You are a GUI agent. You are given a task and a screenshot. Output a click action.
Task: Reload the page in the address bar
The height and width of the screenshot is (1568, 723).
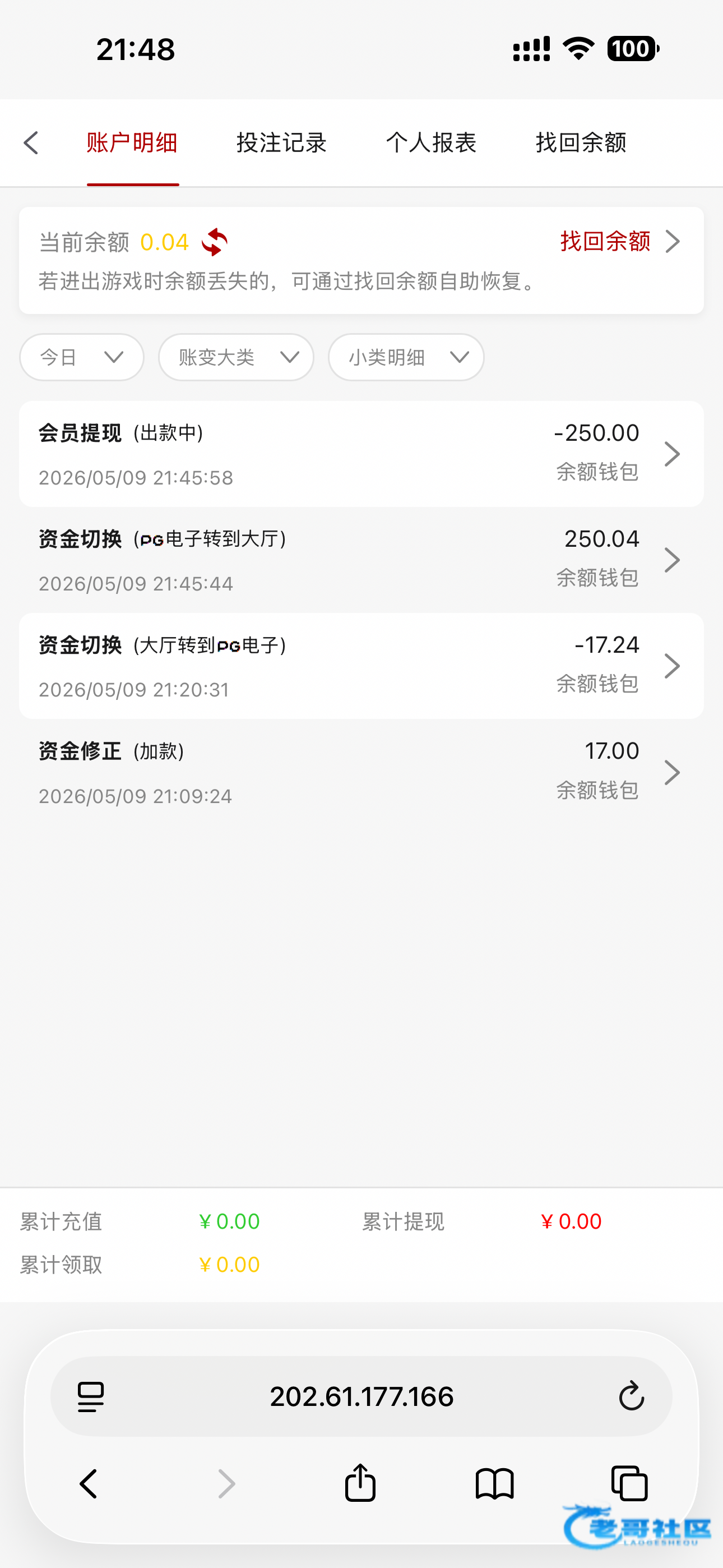(x=631, y=1396)
